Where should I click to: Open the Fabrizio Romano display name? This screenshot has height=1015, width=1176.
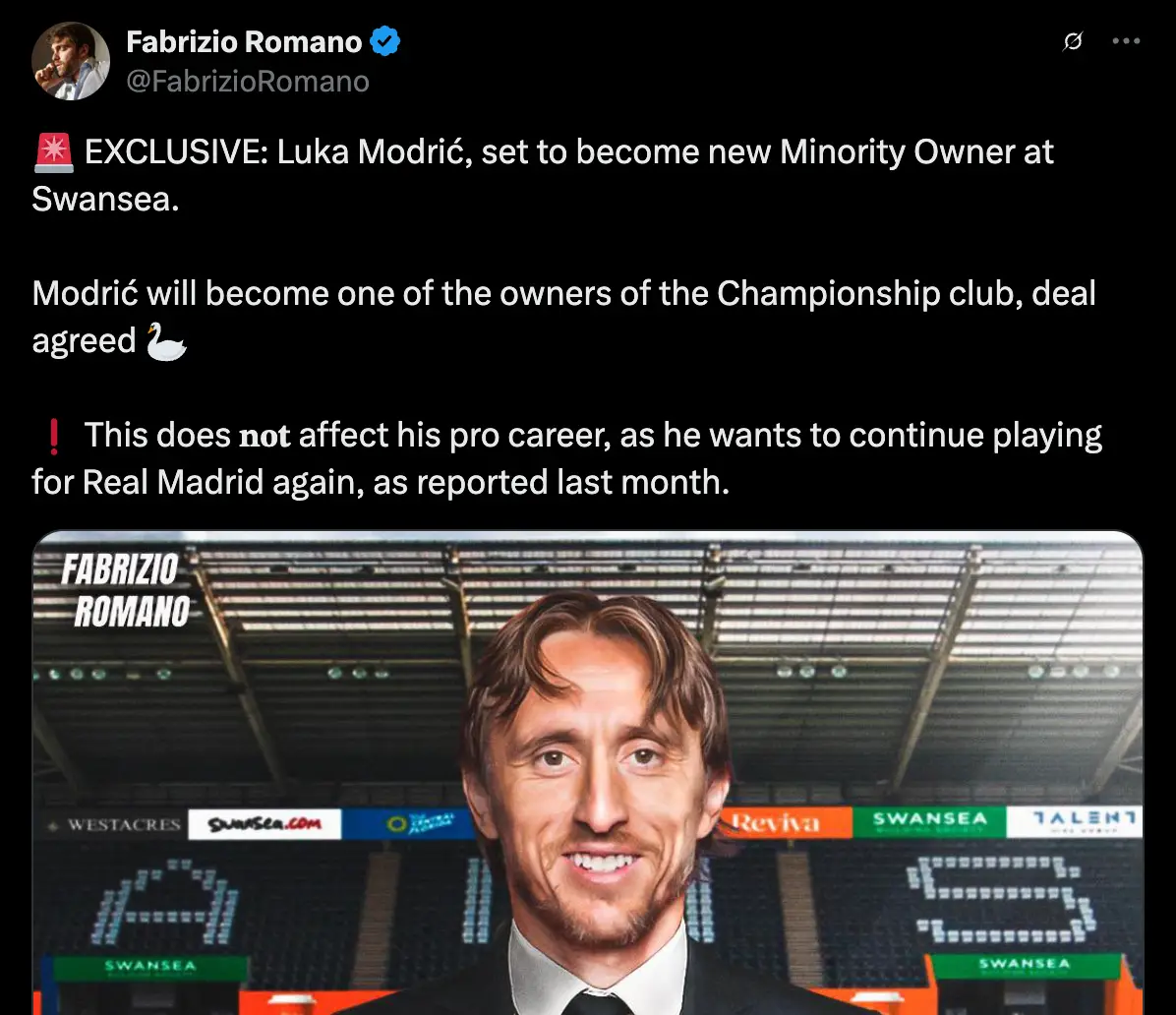point(246,42)
